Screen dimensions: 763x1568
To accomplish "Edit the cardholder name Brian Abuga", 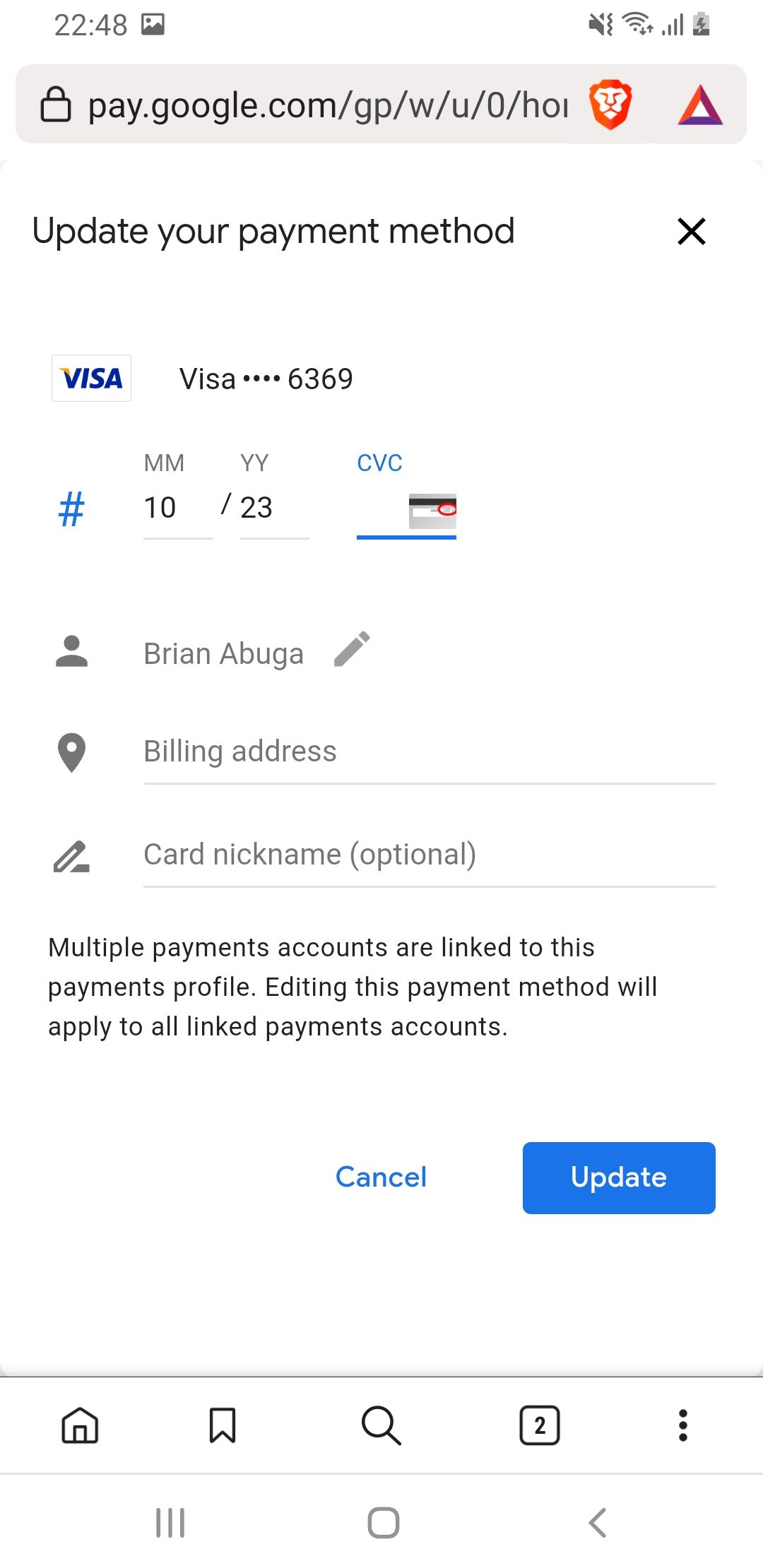I will coord(351,648).
